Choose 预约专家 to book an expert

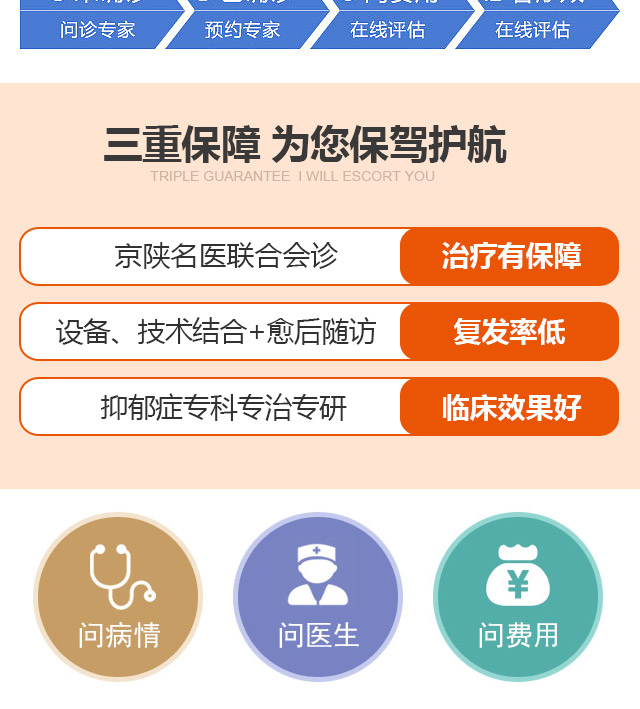pos(242,30)
